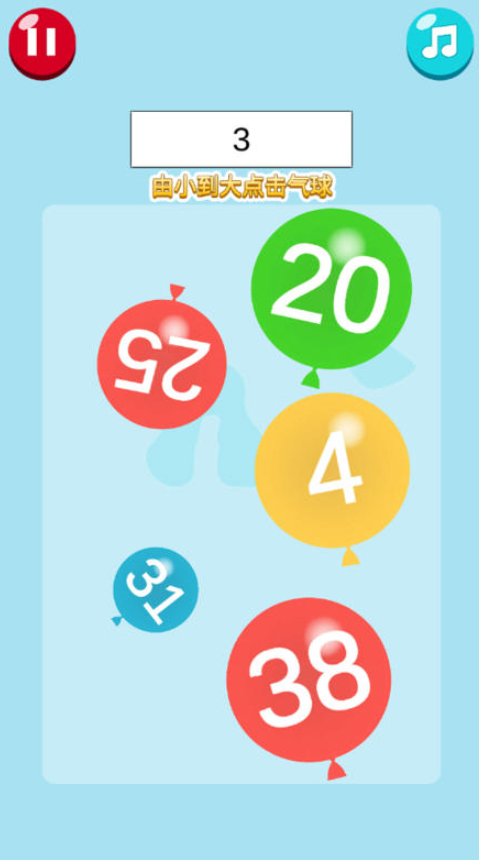Select the red balloon numbered 25
Image resolution: width=479 pixels, height=860 pixels.
pyautogui.click(x=162, y=363)
